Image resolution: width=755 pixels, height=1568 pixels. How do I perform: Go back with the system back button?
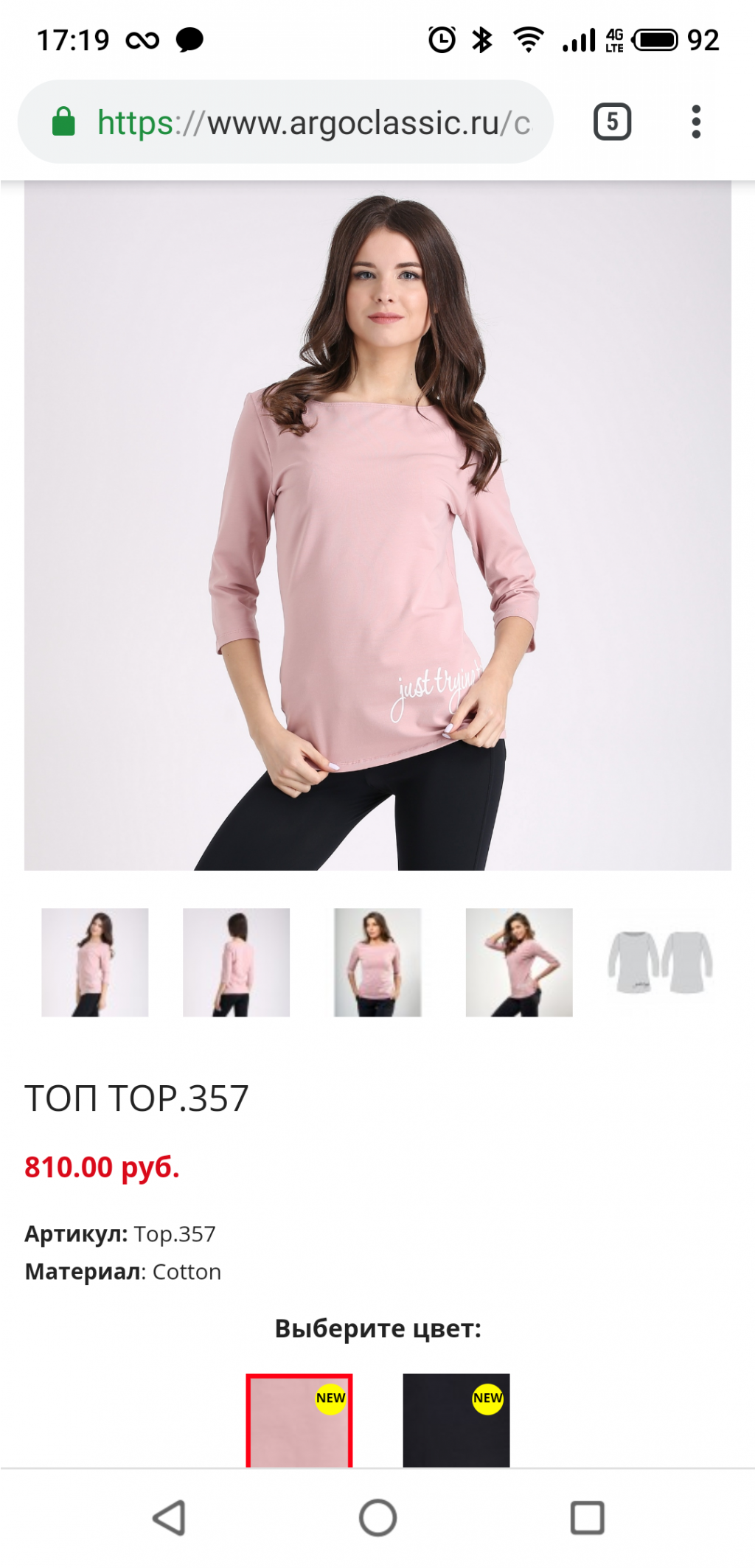click(x=169, y=1517)
